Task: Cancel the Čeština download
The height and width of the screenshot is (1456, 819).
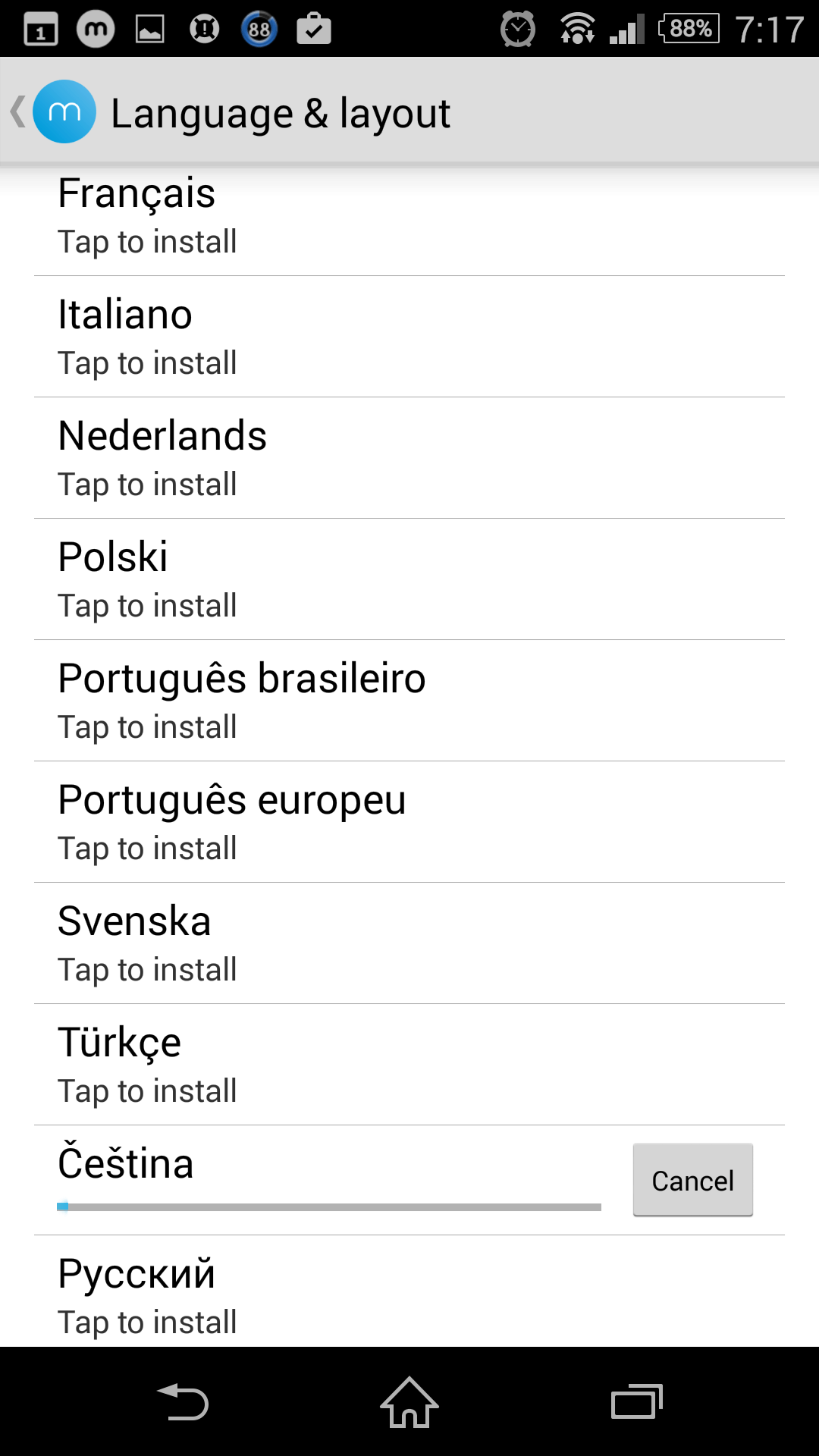Action: point(693,1180)
